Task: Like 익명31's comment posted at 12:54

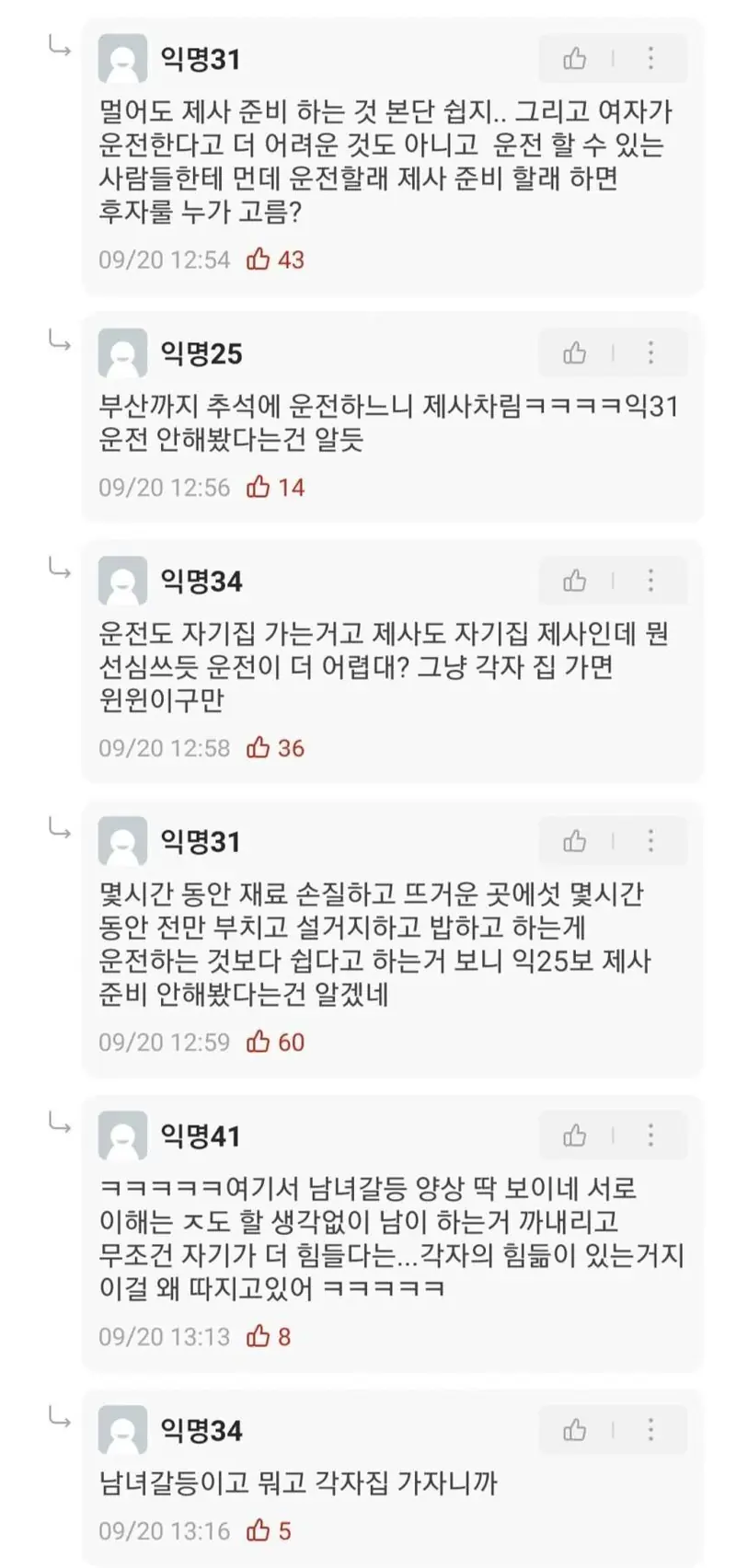Action: pos(575,59)
